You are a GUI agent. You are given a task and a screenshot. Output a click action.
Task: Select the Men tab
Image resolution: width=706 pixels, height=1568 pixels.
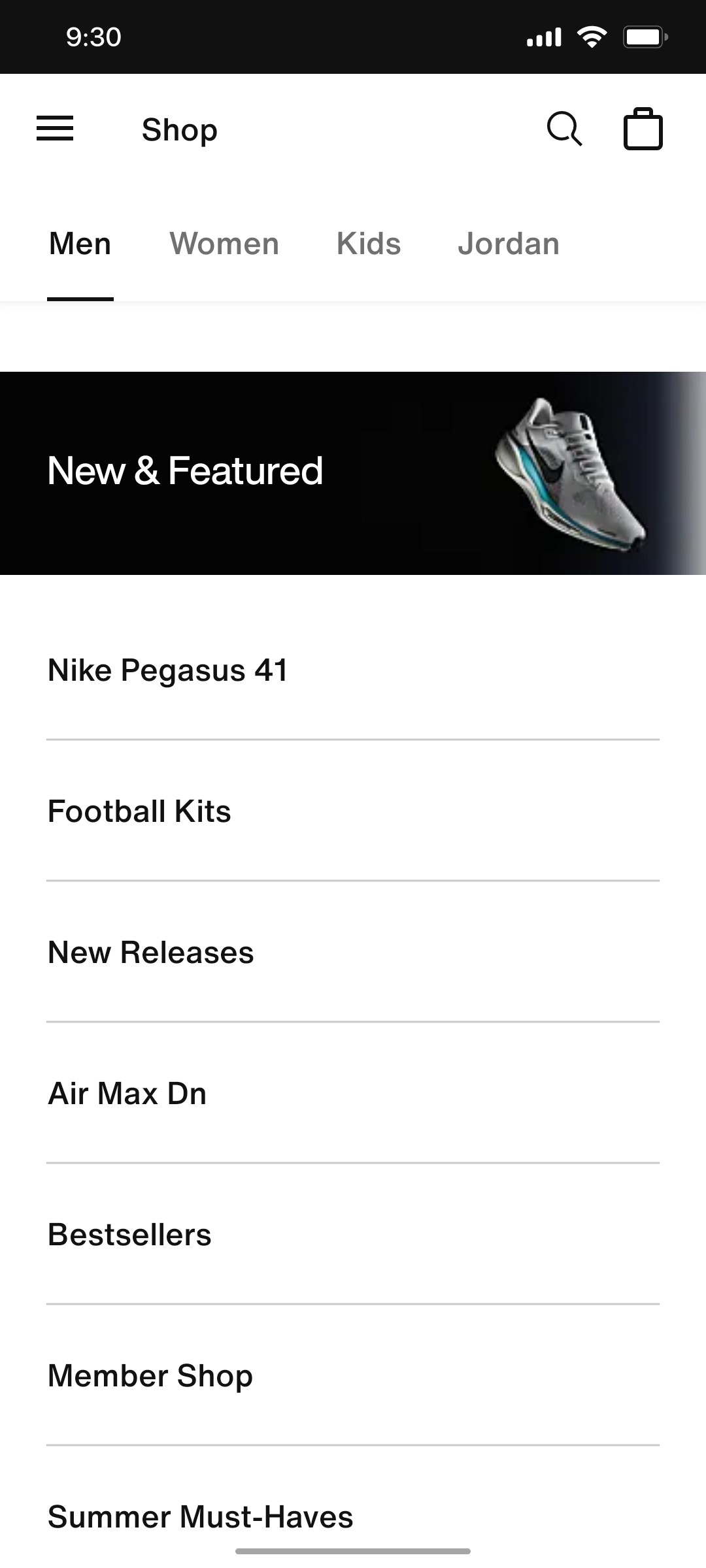click(x=80, y=243)
